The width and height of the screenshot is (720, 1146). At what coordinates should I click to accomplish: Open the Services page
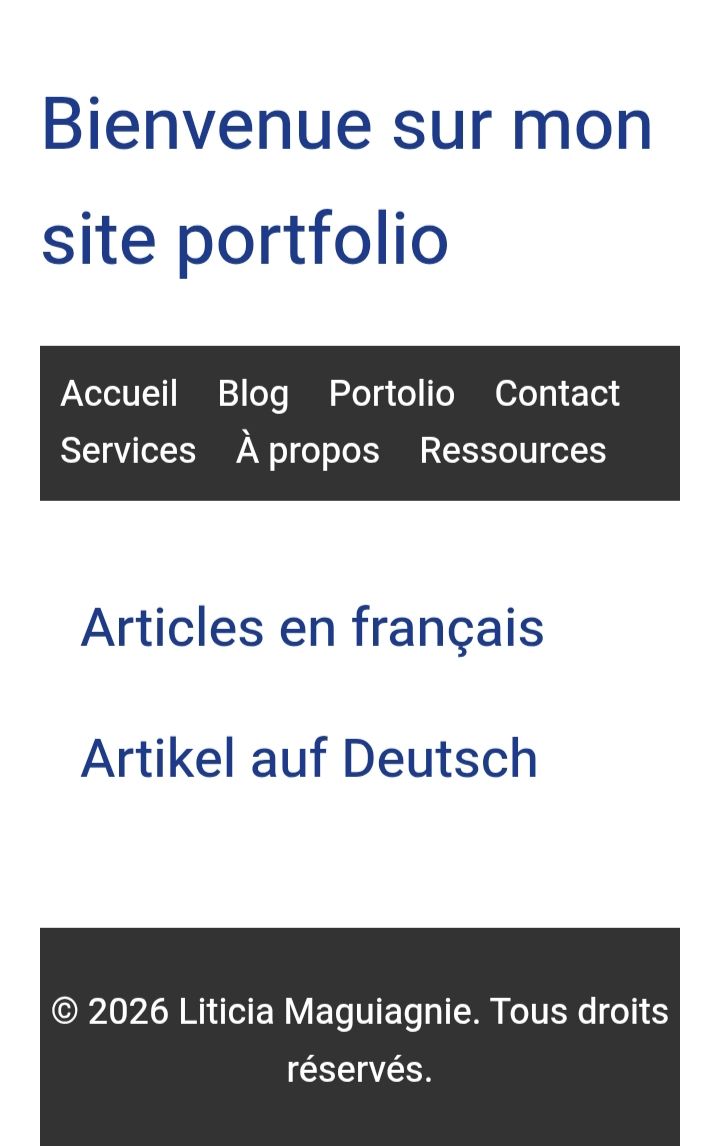pyautogui.click(x=128, y=451)
